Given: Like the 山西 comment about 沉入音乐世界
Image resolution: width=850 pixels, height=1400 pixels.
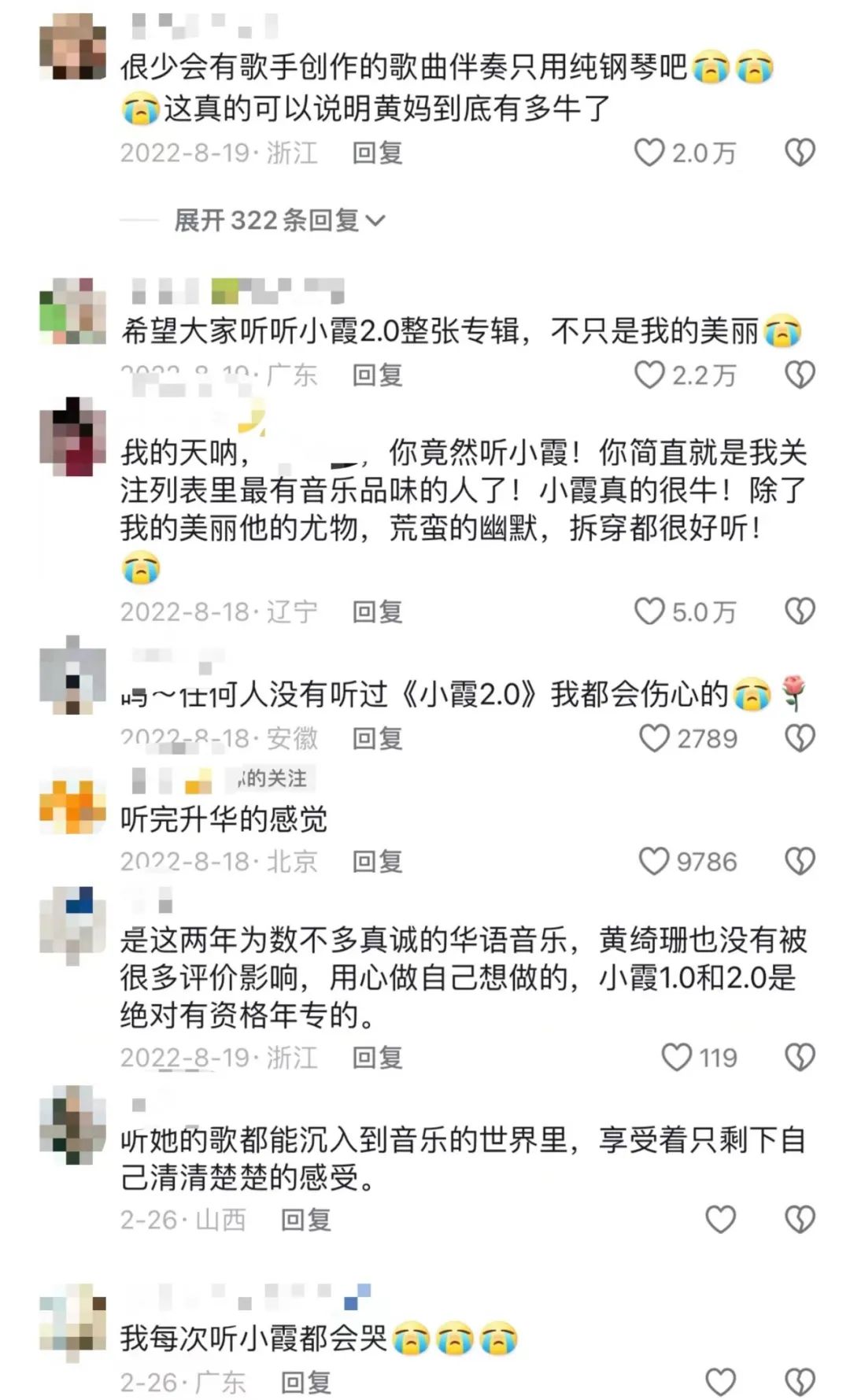Looking at the screenshot, I should tap(720, 1220).
